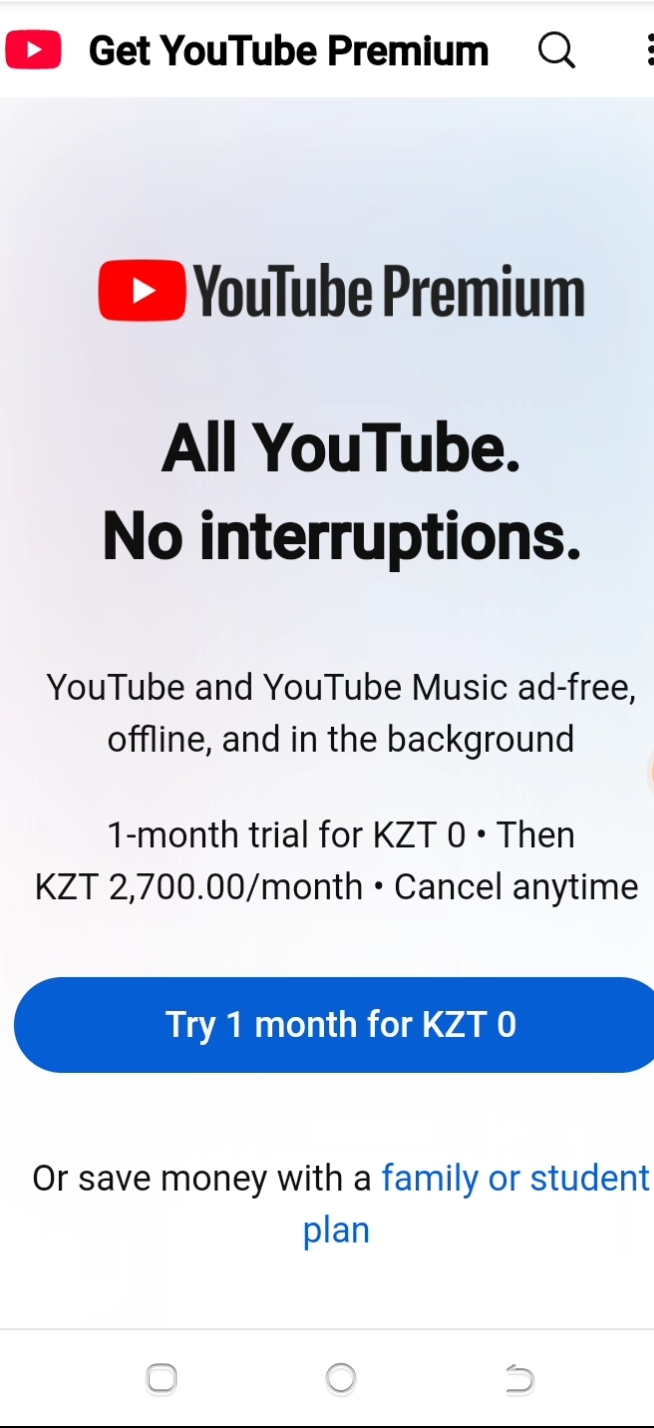The image size is (654, 1428).
Task: Open the search icon in the top bar
Action: 557,49
